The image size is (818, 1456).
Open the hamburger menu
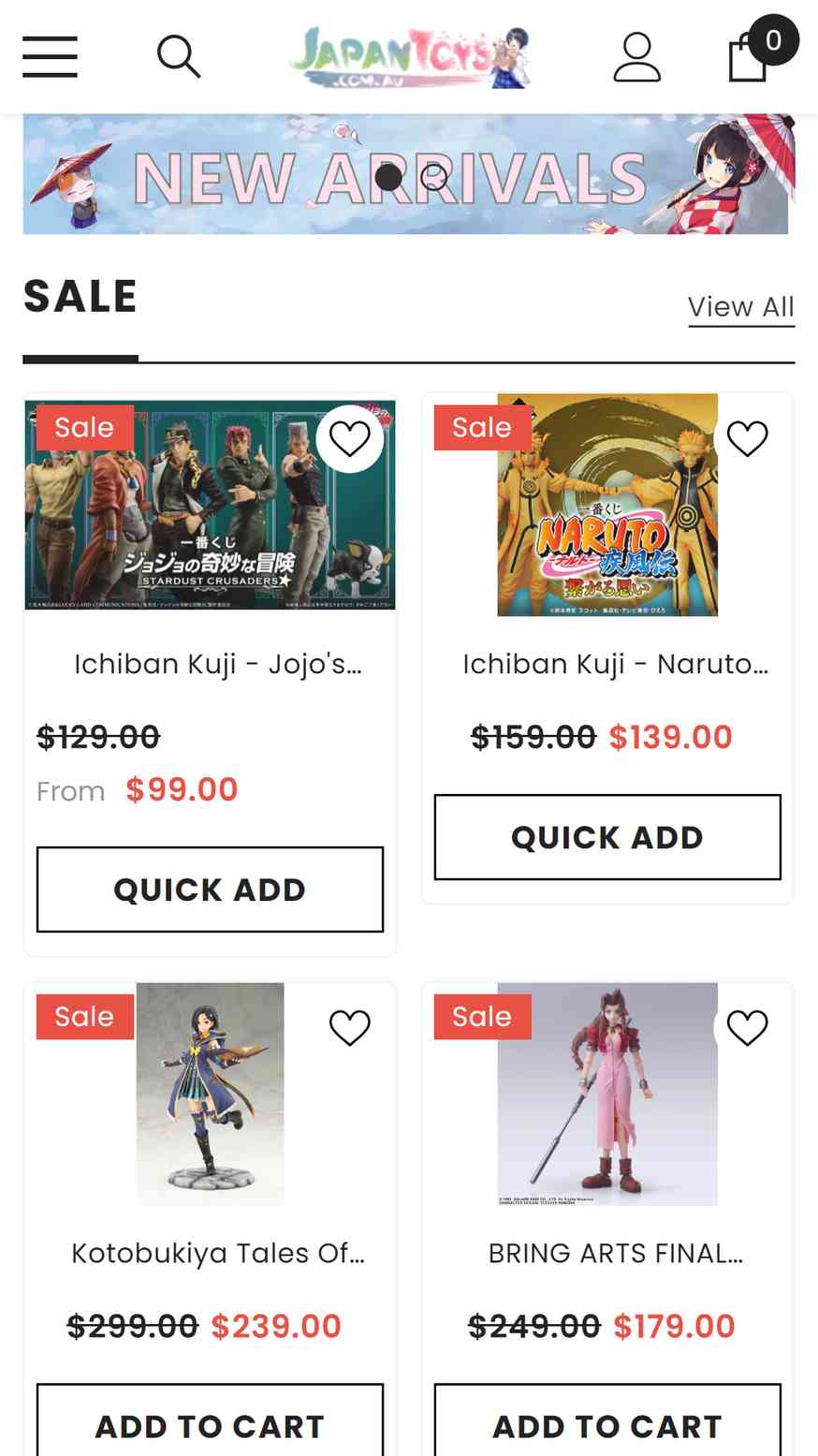tap(50, 57)
